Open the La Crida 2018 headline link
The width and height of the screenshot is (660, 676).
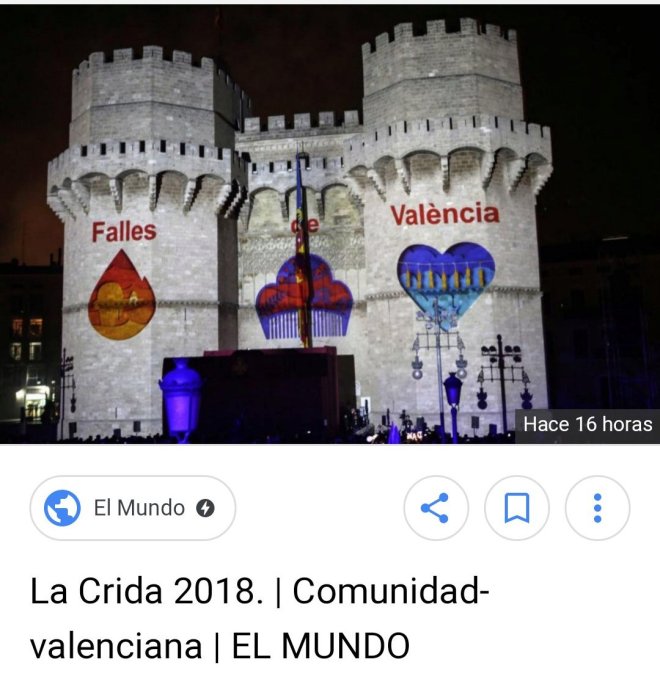click(260, 618)
